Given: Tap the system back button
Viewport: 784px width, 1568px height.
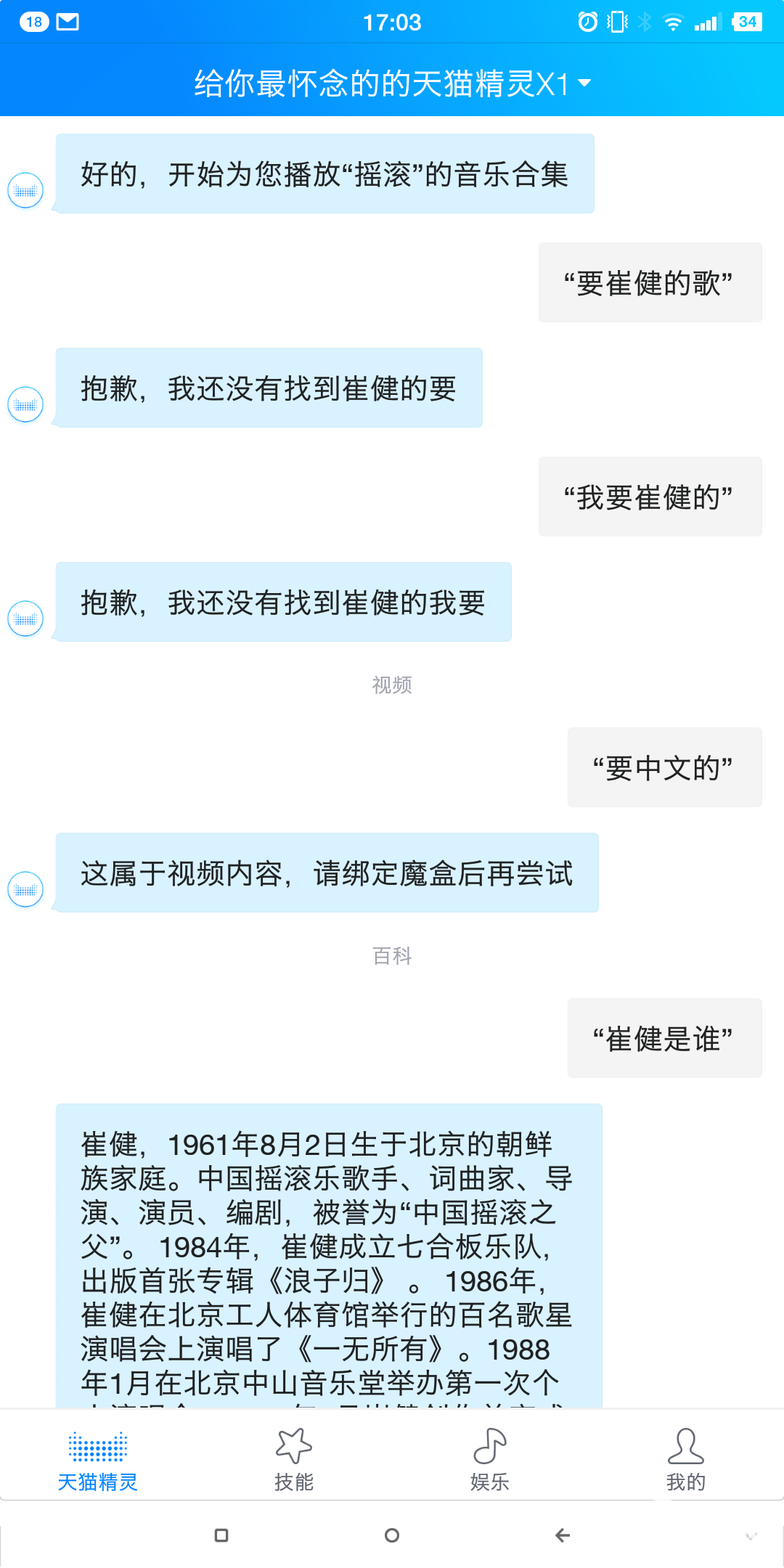Looking at the screenshot, I should coord(563,1535).
